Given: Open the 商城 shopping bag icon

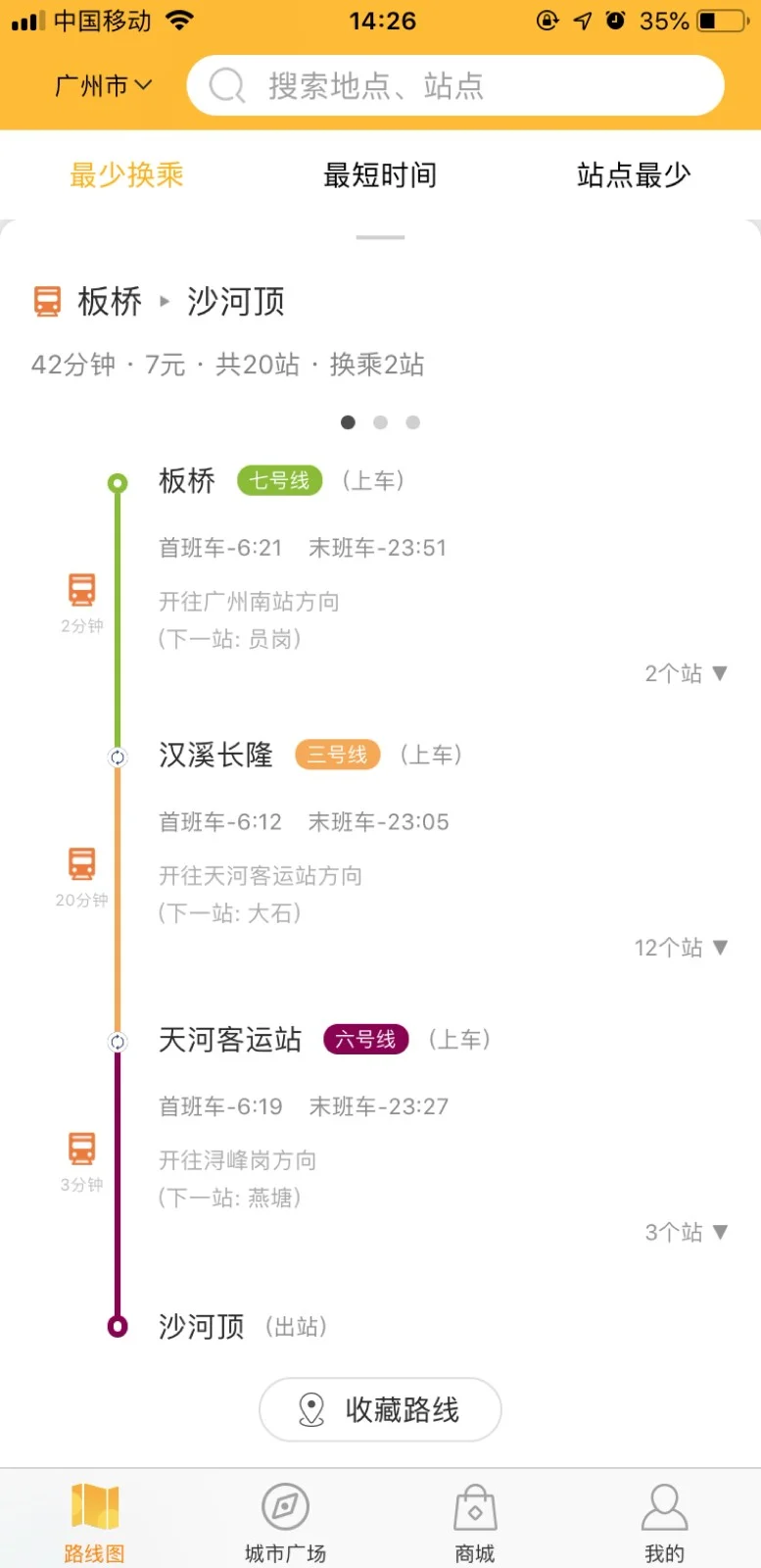Looking at the screenshot, I should click(x=474, y=1511).
